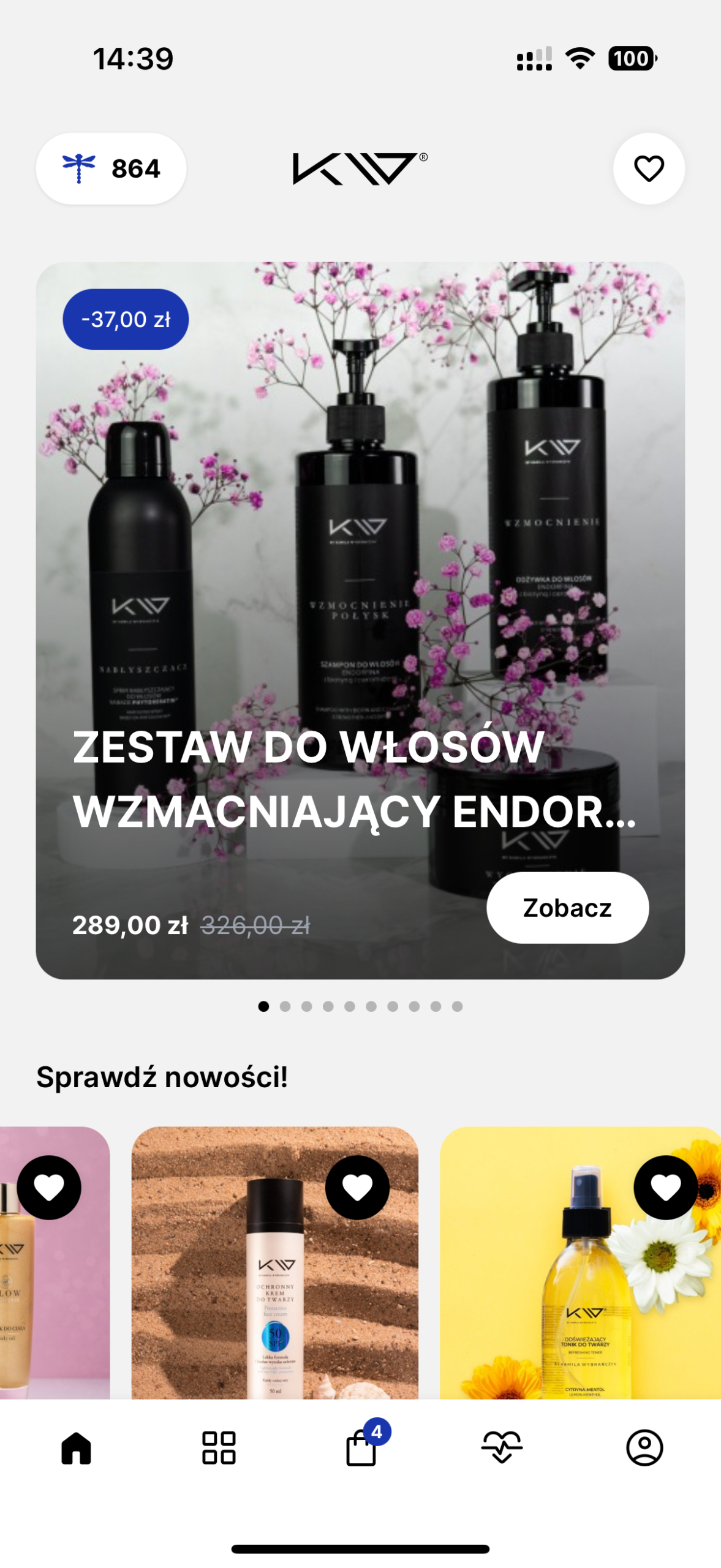Open the shopping bag with 4 items
Screen dimensions: 721x1568
[361, 1447]
